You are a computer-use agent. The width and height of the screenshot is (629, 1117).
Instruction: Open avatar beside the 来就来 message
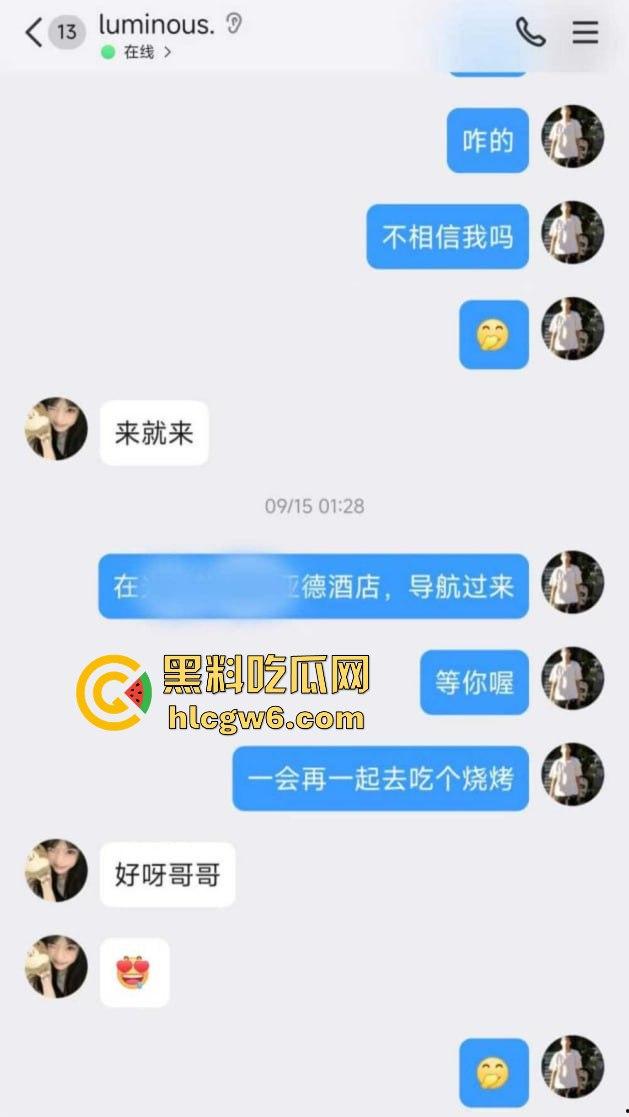pos(56,429)
